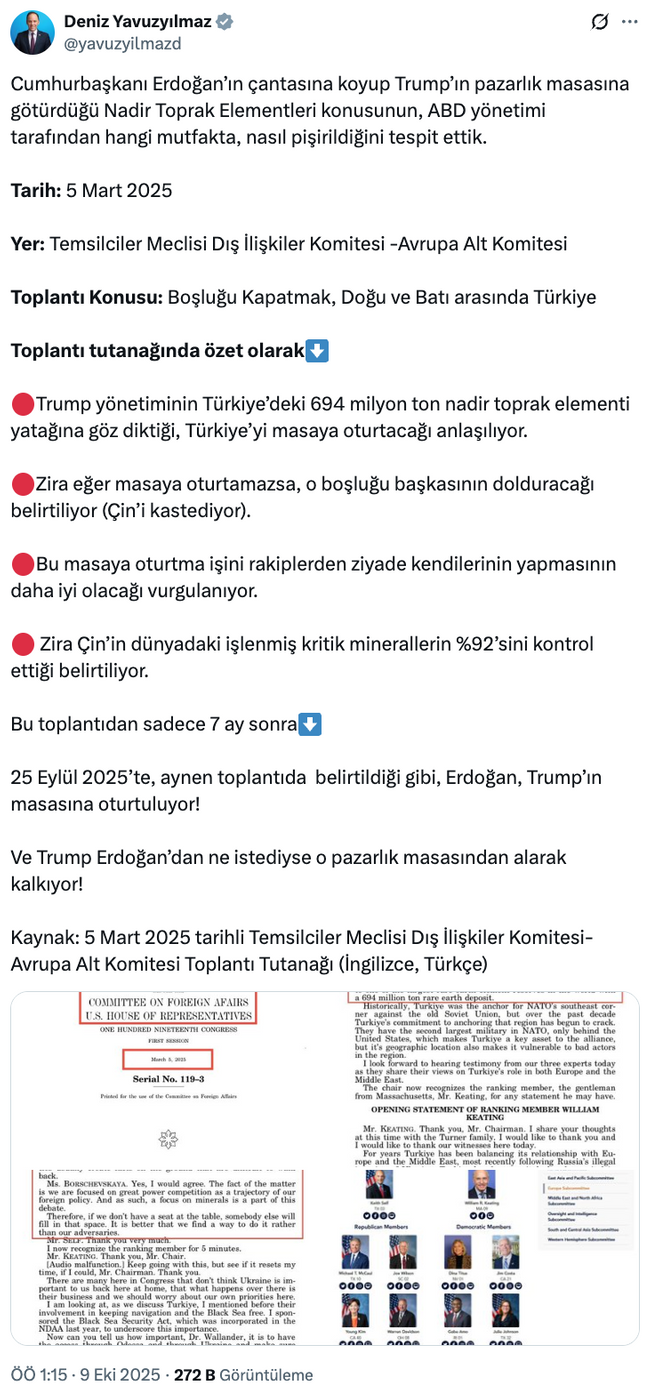Open the attached committee transcript image

pos(324,1168)
